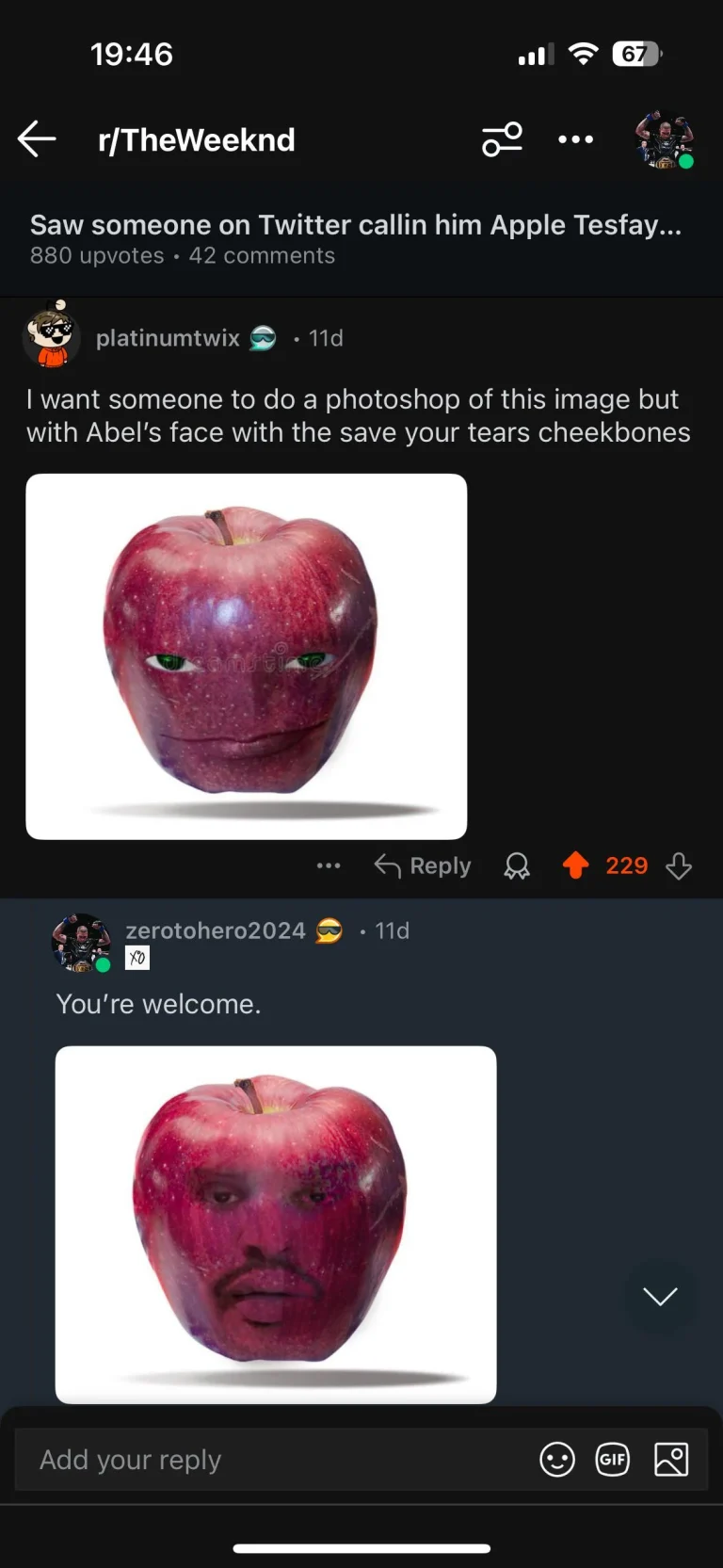View platinumtwix's apple face image
723x1568 pixels.
[x=246, y=656]
